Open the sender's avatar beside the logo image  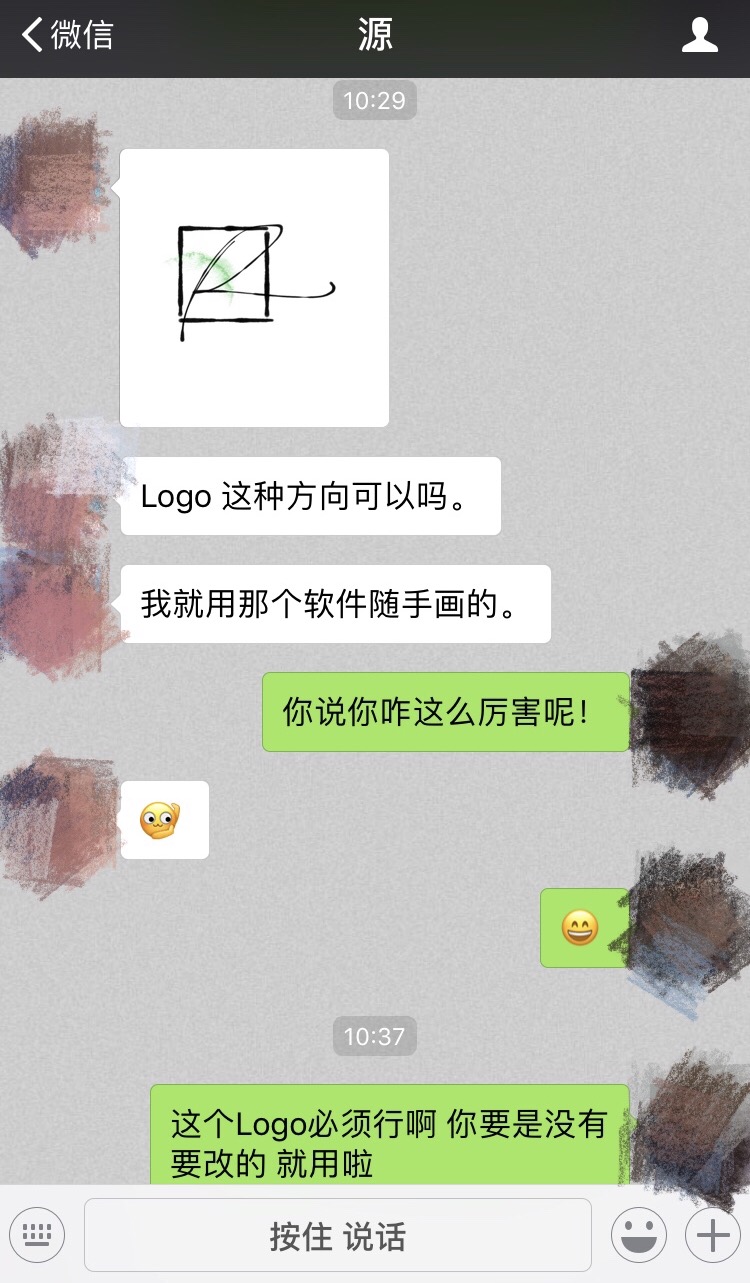click(55, 185)
